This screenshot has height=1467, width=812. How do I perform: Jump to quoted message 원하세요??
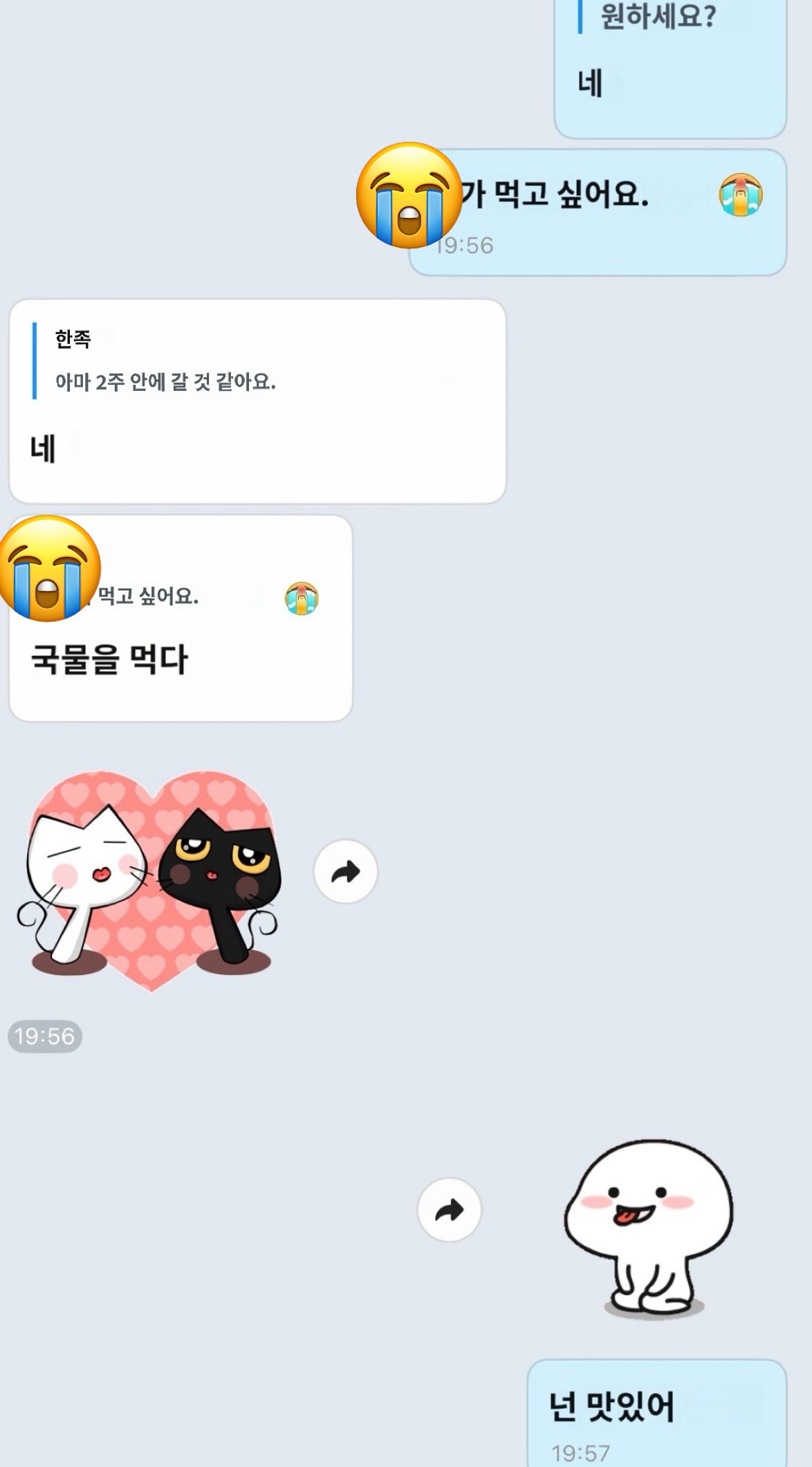pos(657,17)
